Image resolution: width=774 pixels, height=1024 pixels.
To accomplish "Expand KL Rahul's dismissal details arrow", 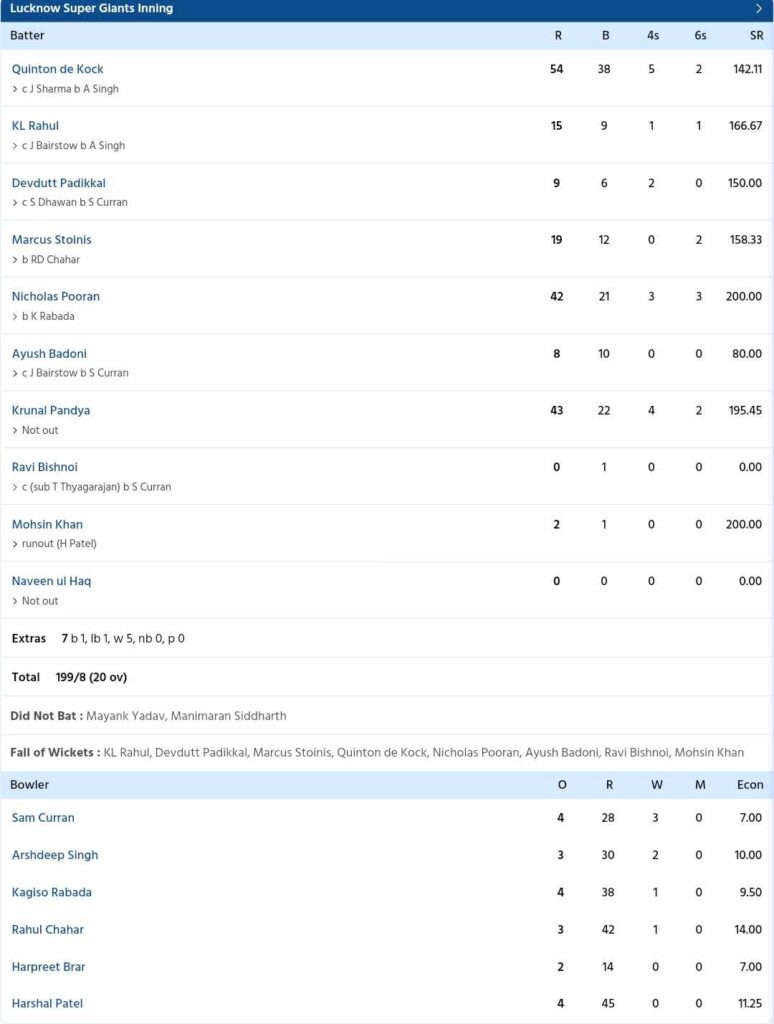I will 14,145.
